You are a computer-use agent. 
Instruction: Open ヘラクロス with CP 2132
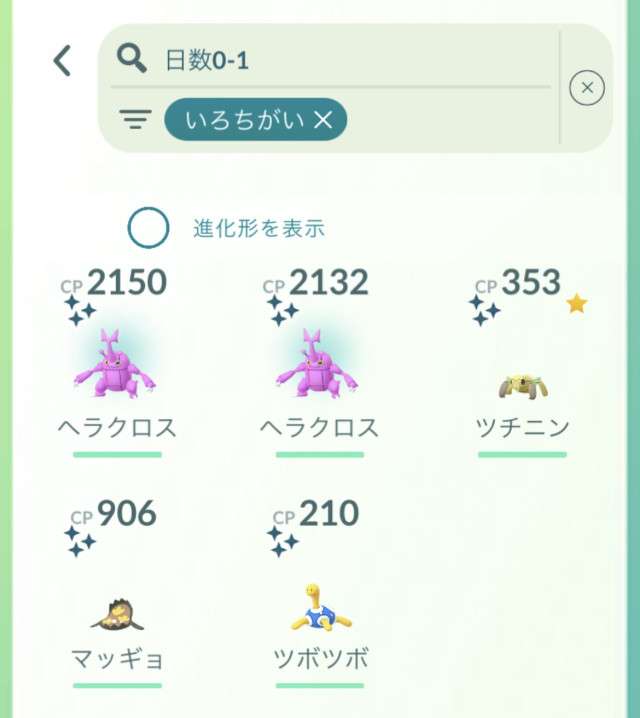pos(318,366)
